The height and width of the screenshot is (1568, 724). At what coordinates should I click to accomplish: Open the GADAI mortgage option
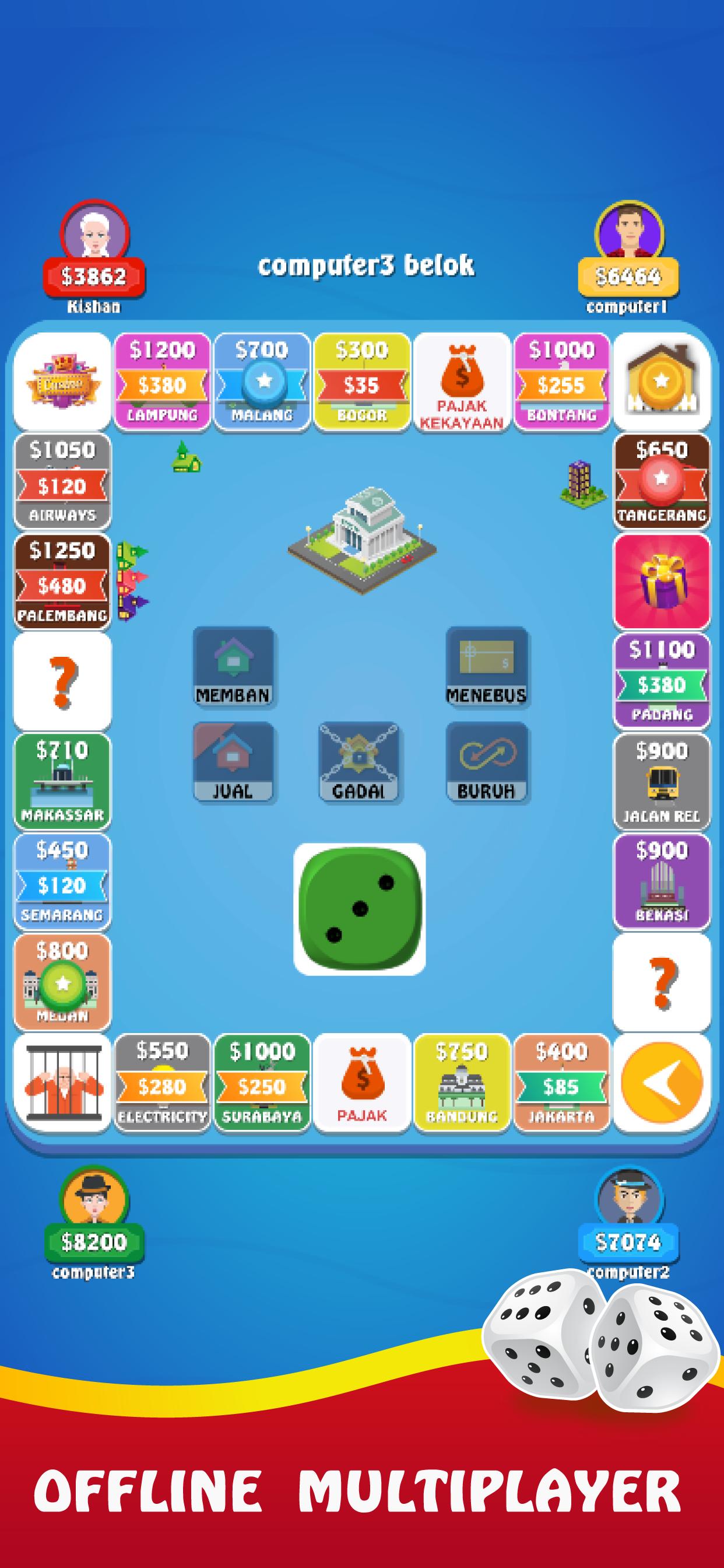[x=359, y=762]
